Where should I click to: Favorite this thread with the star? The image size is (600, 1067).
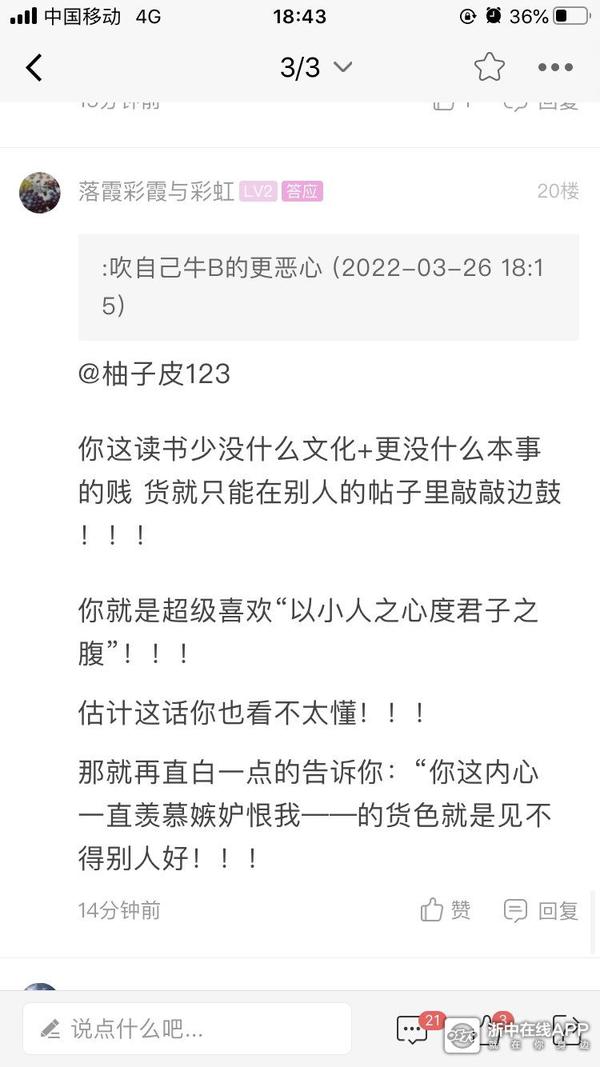click(489, 68)
